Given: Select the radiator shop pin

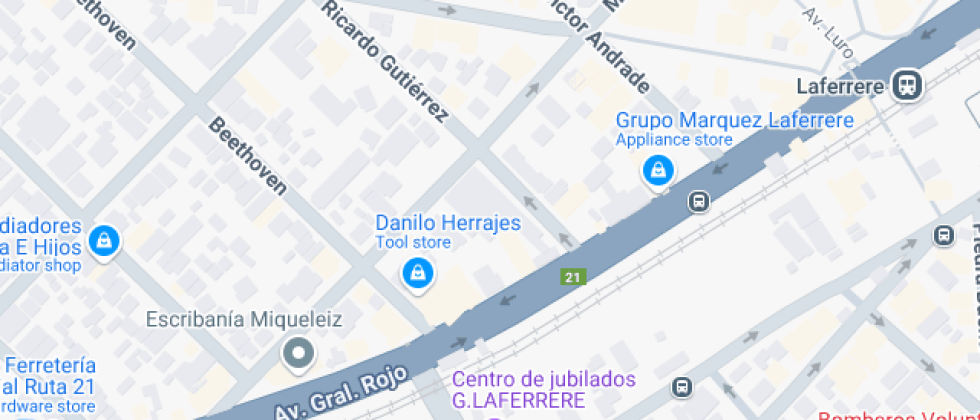Looking at the screenshot, I should coord(103,240).
